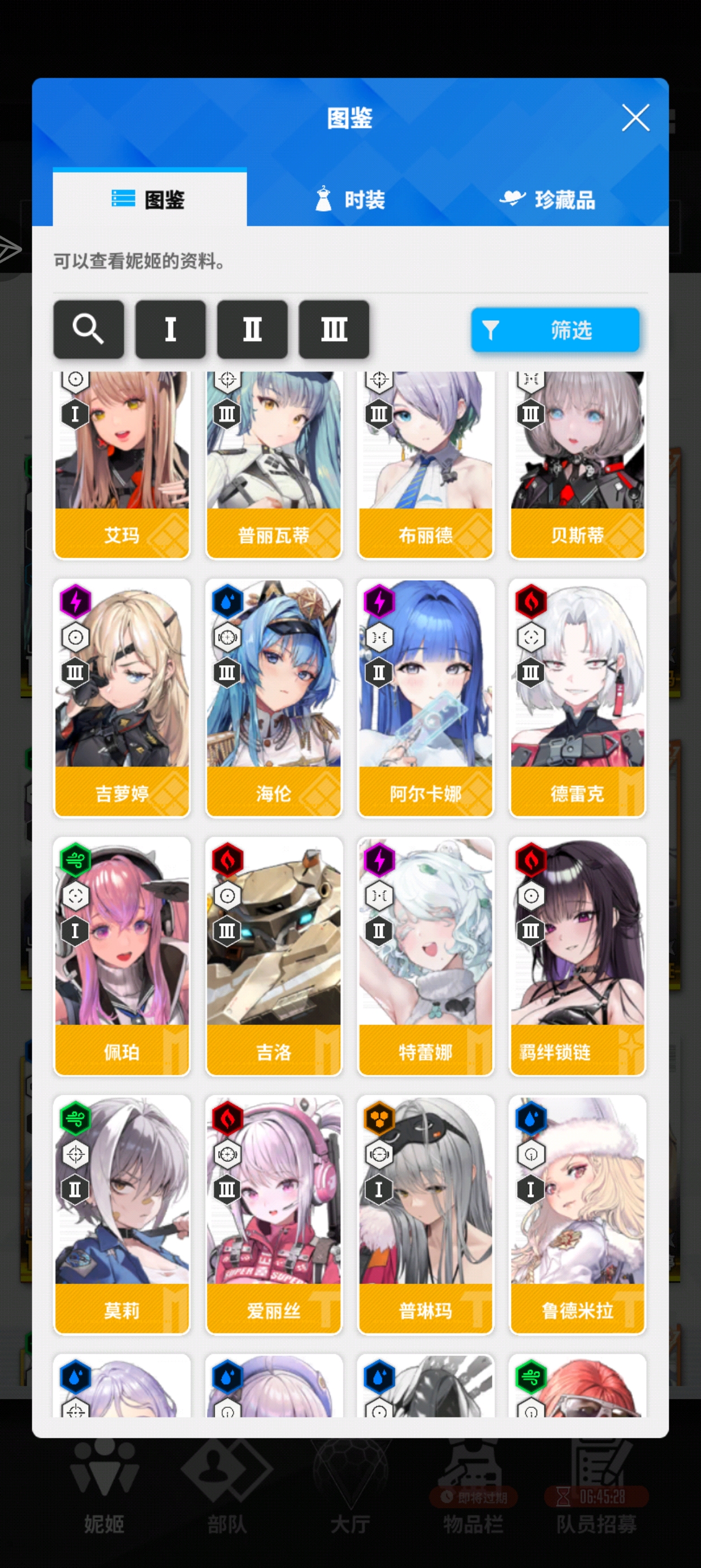
Task: Open 德雷克 character card
Action: click(577, 697)
